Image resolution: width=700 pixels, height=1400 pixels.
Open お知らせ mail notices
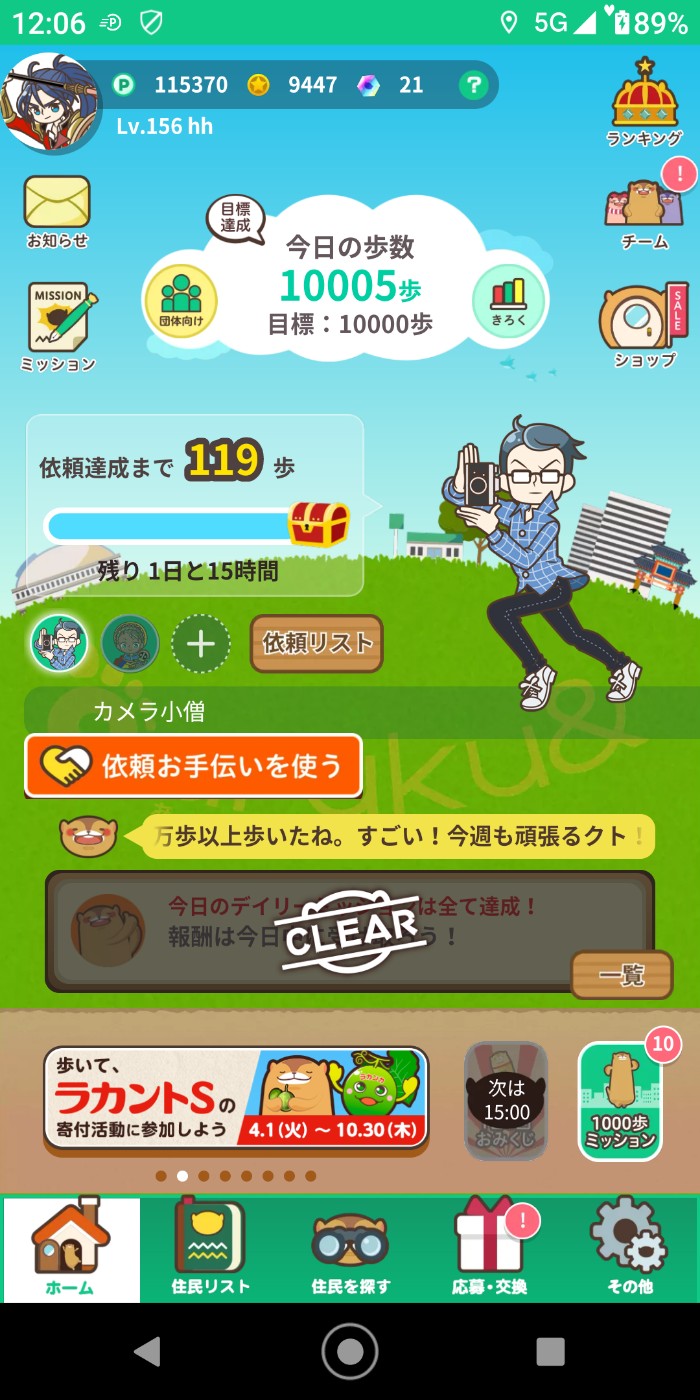point(57,210)
